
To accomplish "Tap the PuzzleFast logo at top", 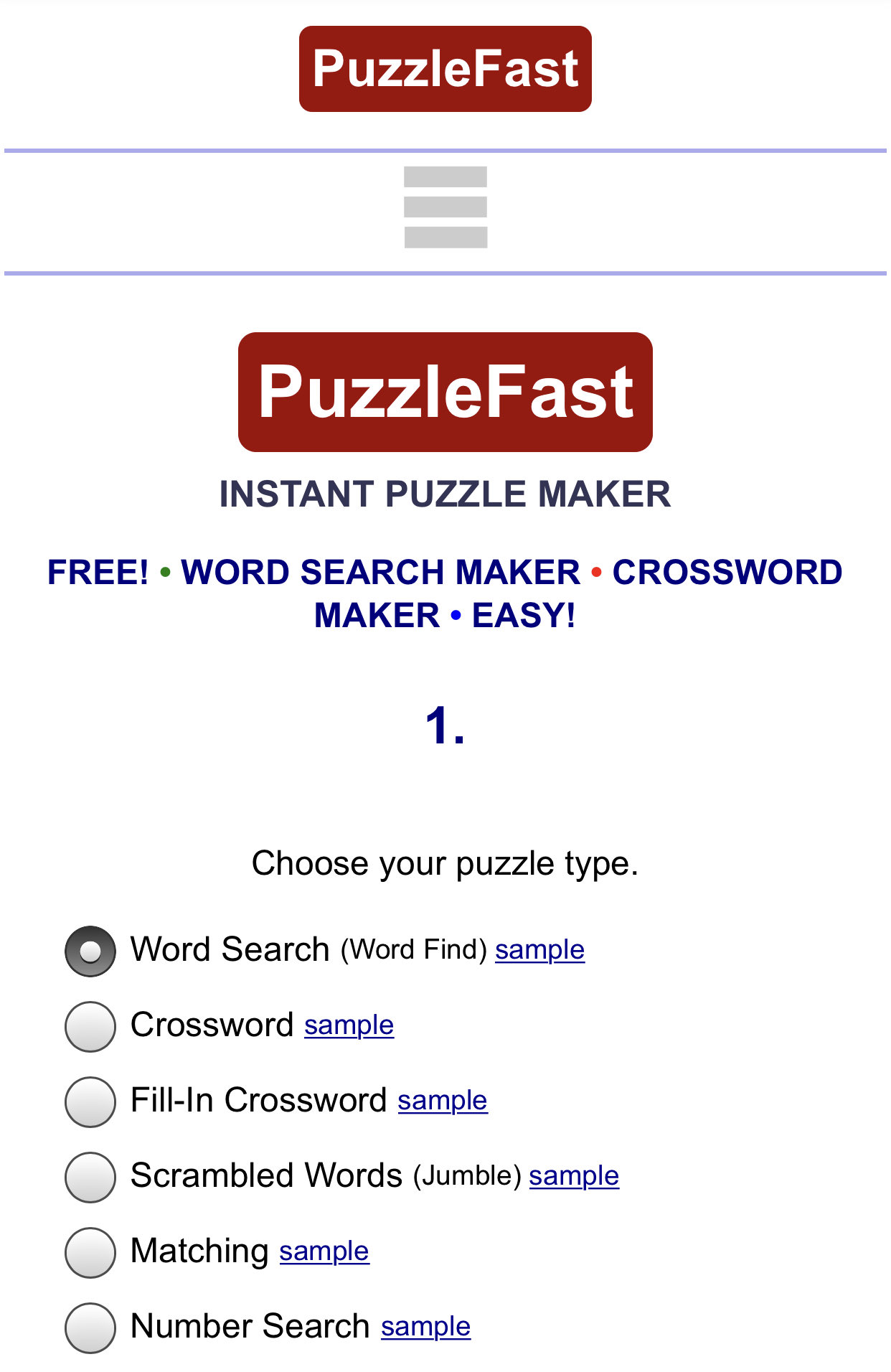I will pyautogui.click(x=445, y=69).
